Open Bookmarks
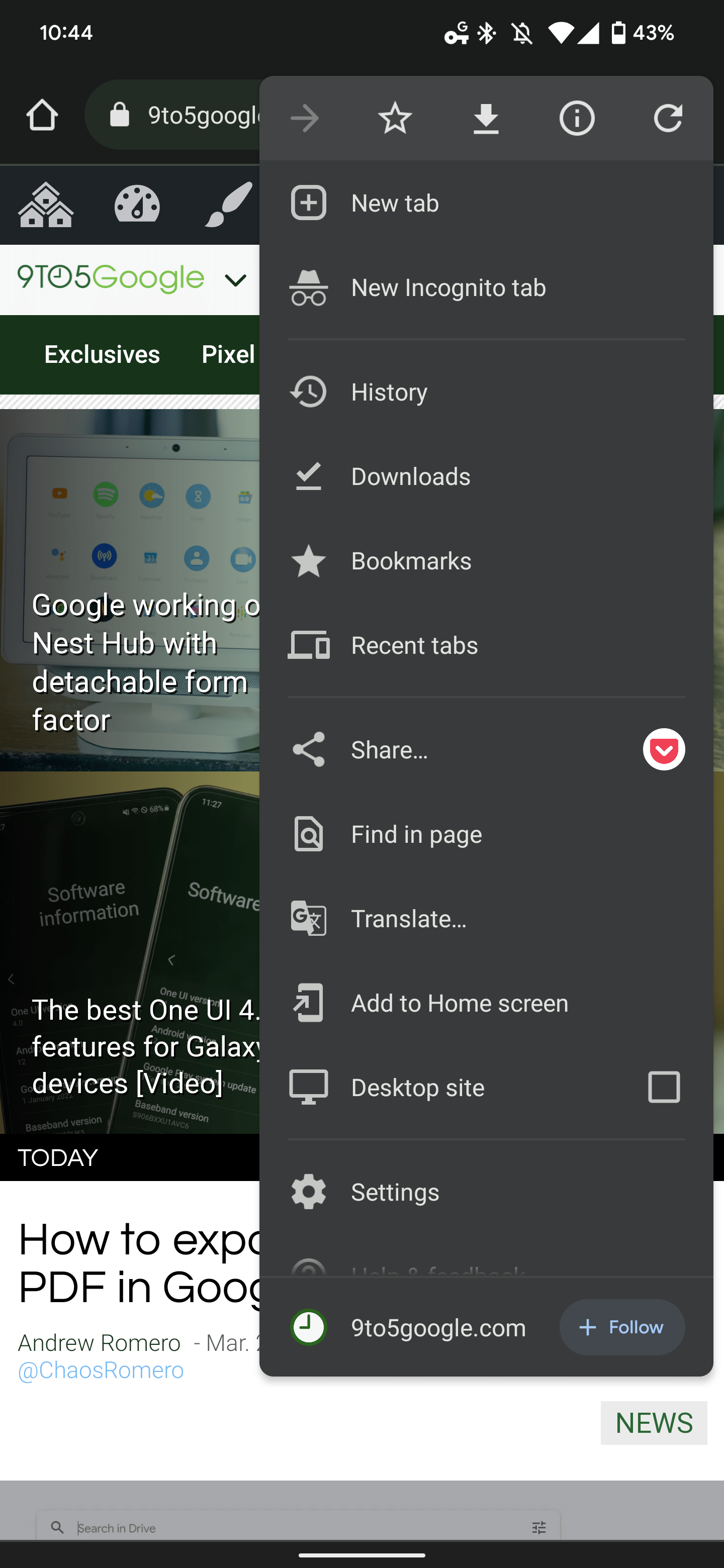This screenshot has width=724, height=1568. coord(411,561)
